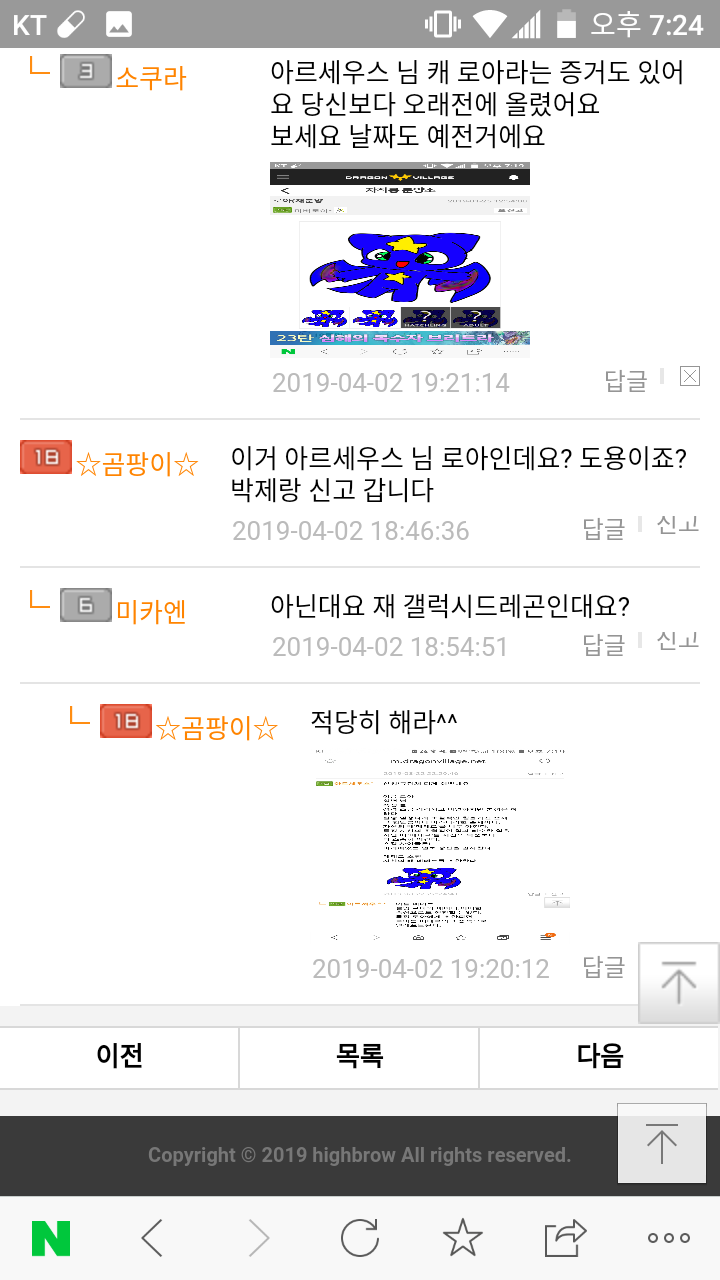Open 소쿠라's profile name
This screenshot has width=720, height=1280.
(x=151, y=77)
